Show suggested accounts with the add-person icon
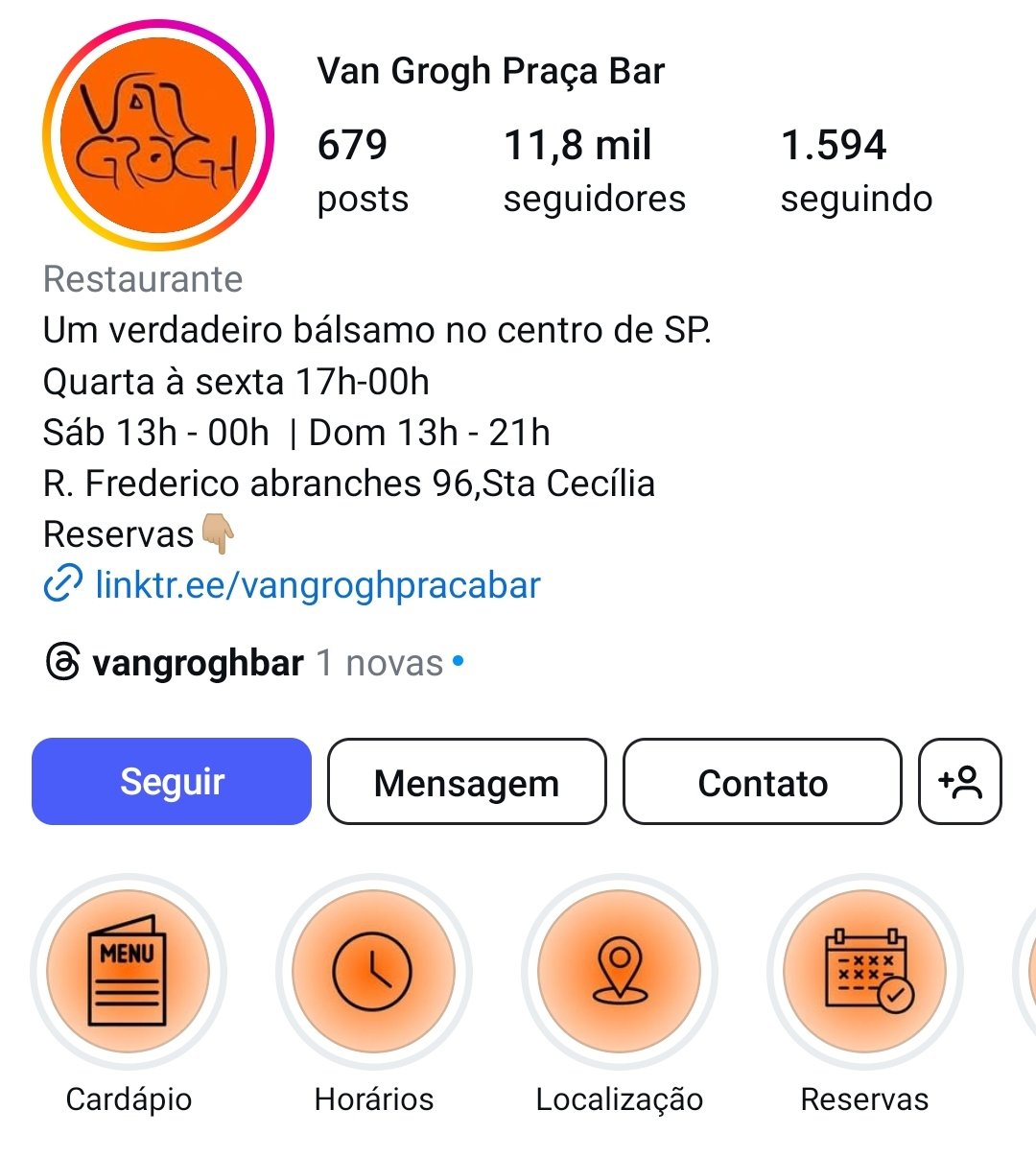 tap(960, 782)
